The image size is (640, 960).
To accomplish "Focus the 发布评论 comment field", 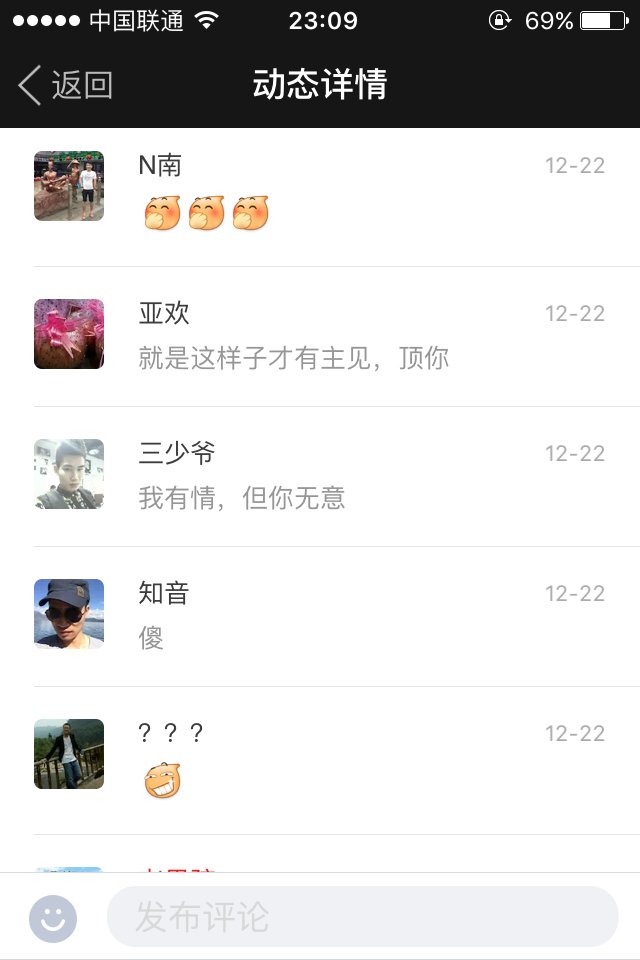I will tap(362, 917).
